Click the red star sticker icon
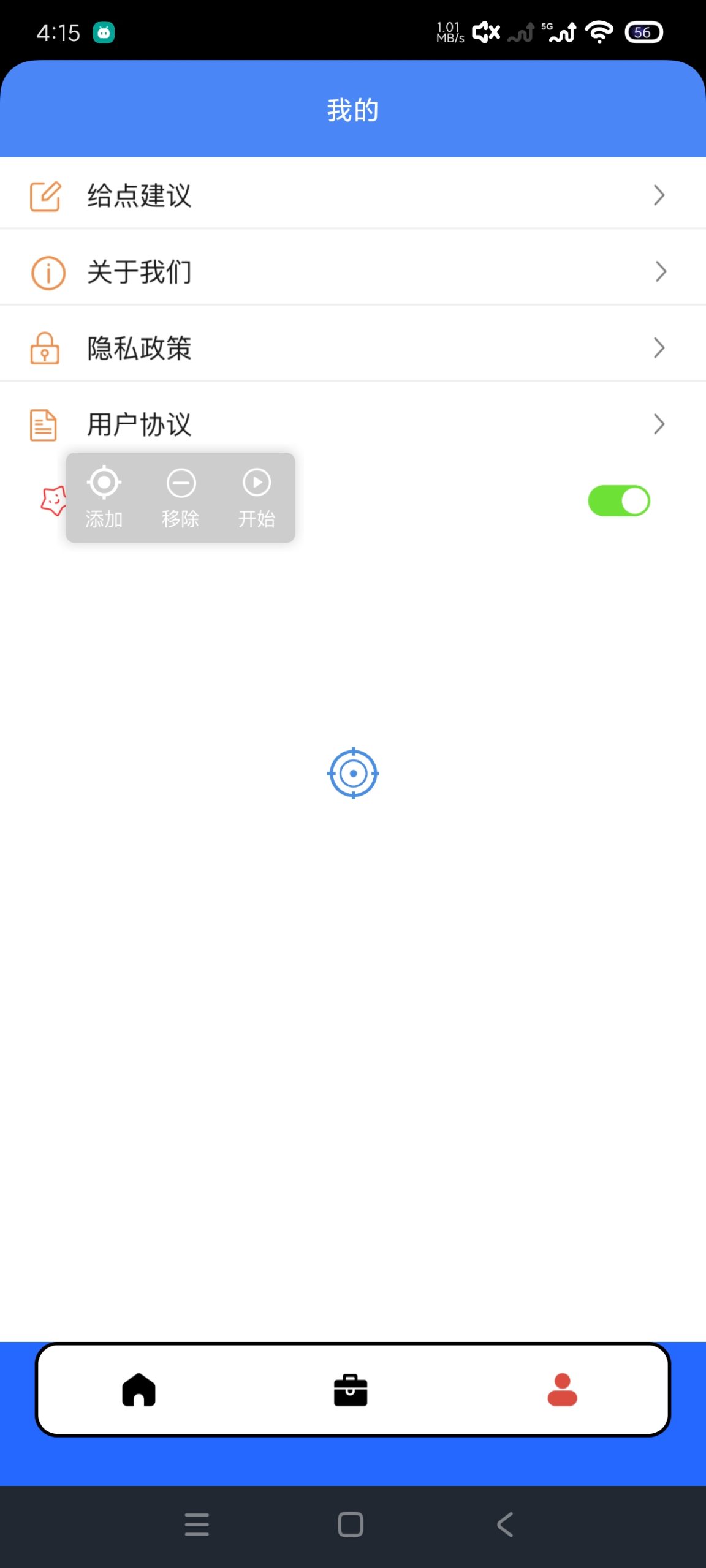Viewport: 706px width, 1568px height. (53, 500)
